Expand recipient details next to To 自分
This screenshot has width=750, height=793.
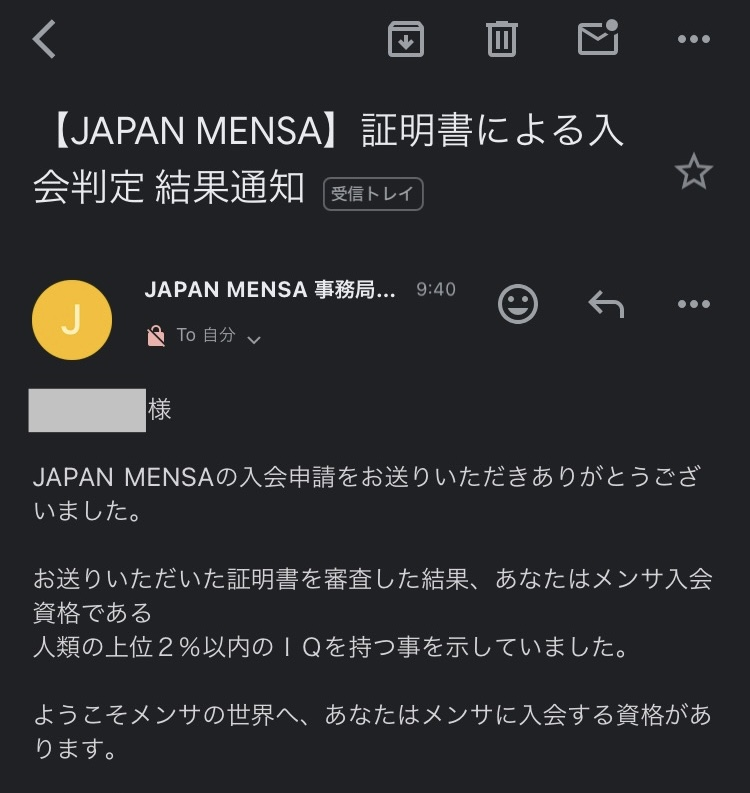(254, 339)
